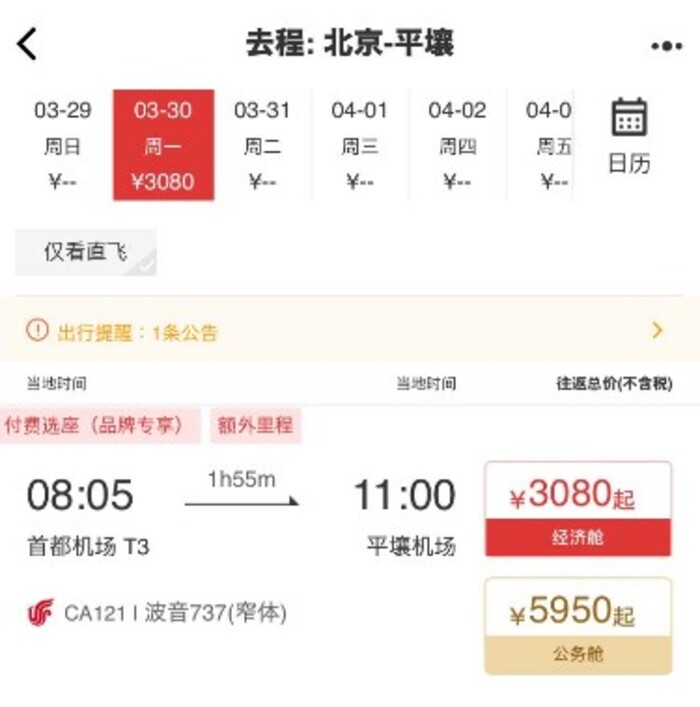Tap the selected 03-30 周一 date
The height and width of the screenshot is (707, 700).
(x=163, y=145)
